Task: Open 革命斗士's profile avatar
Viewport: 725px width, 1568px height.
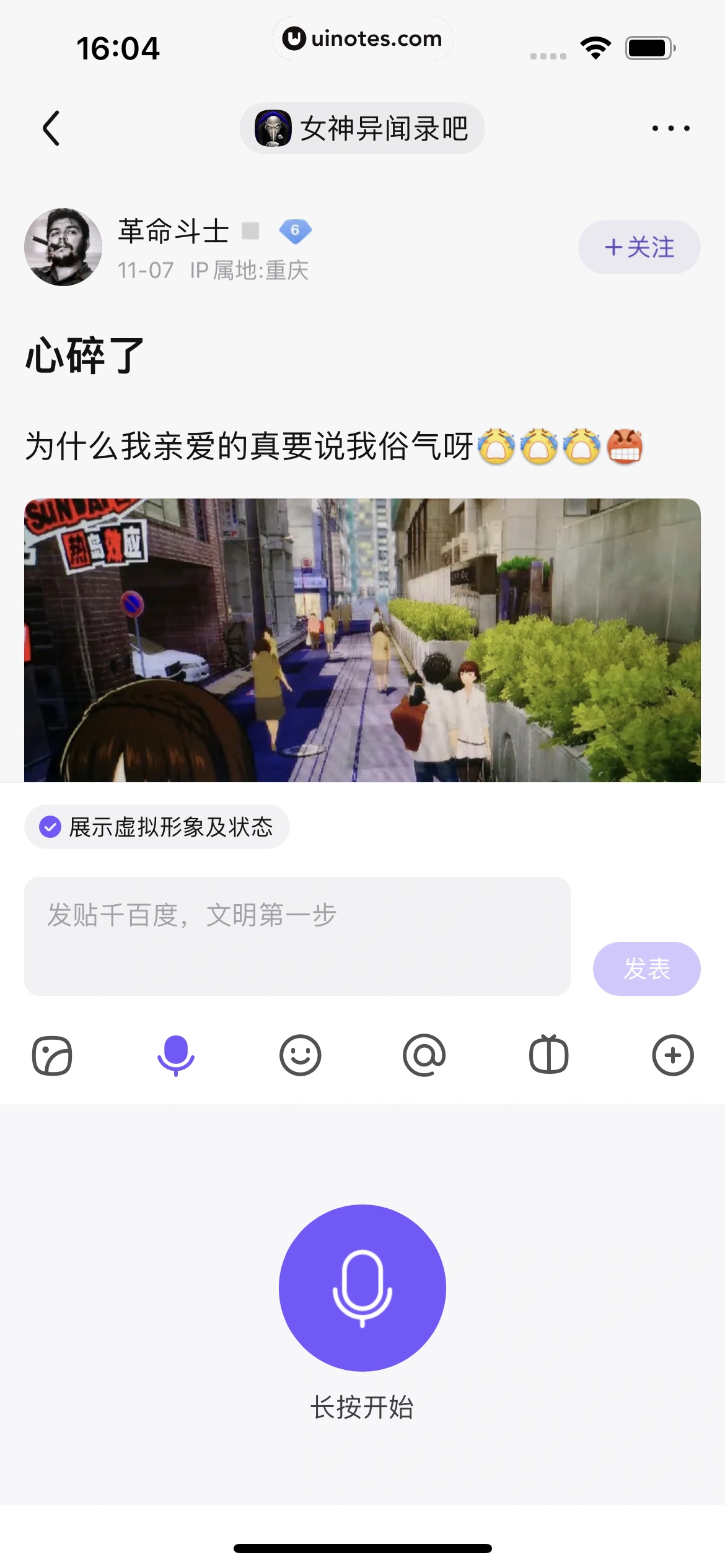Action: pos(63,247)
